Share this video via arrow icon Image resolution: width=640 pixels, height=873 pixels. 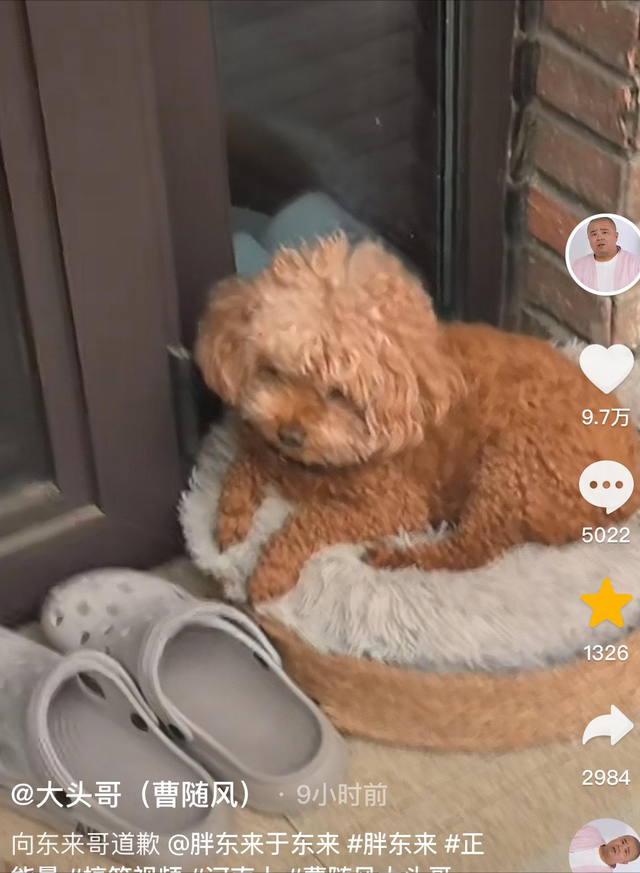[x=607, y=726]
